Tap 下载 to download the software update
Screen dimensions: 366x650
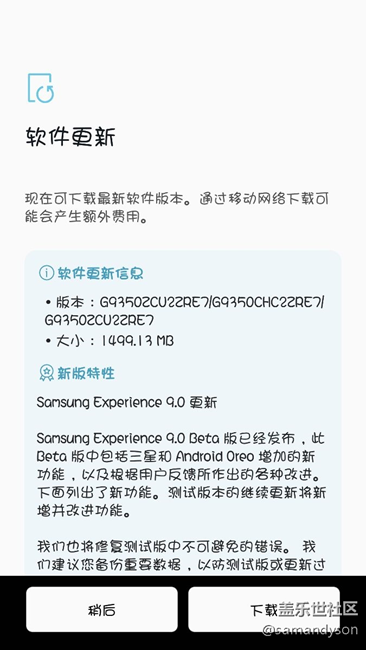click(x=264, y=609)
